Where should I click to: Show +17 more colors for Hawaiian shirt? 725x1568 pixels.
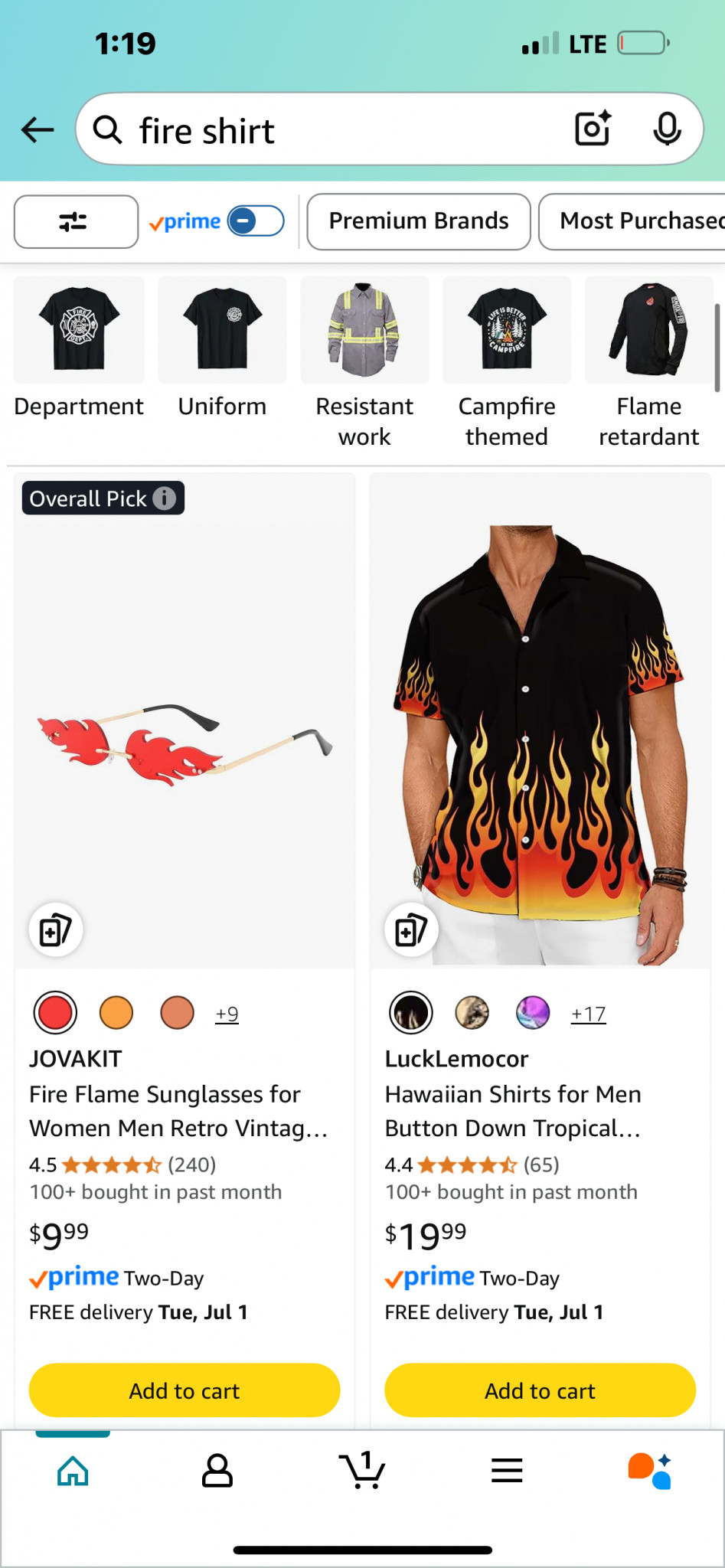588,1014
